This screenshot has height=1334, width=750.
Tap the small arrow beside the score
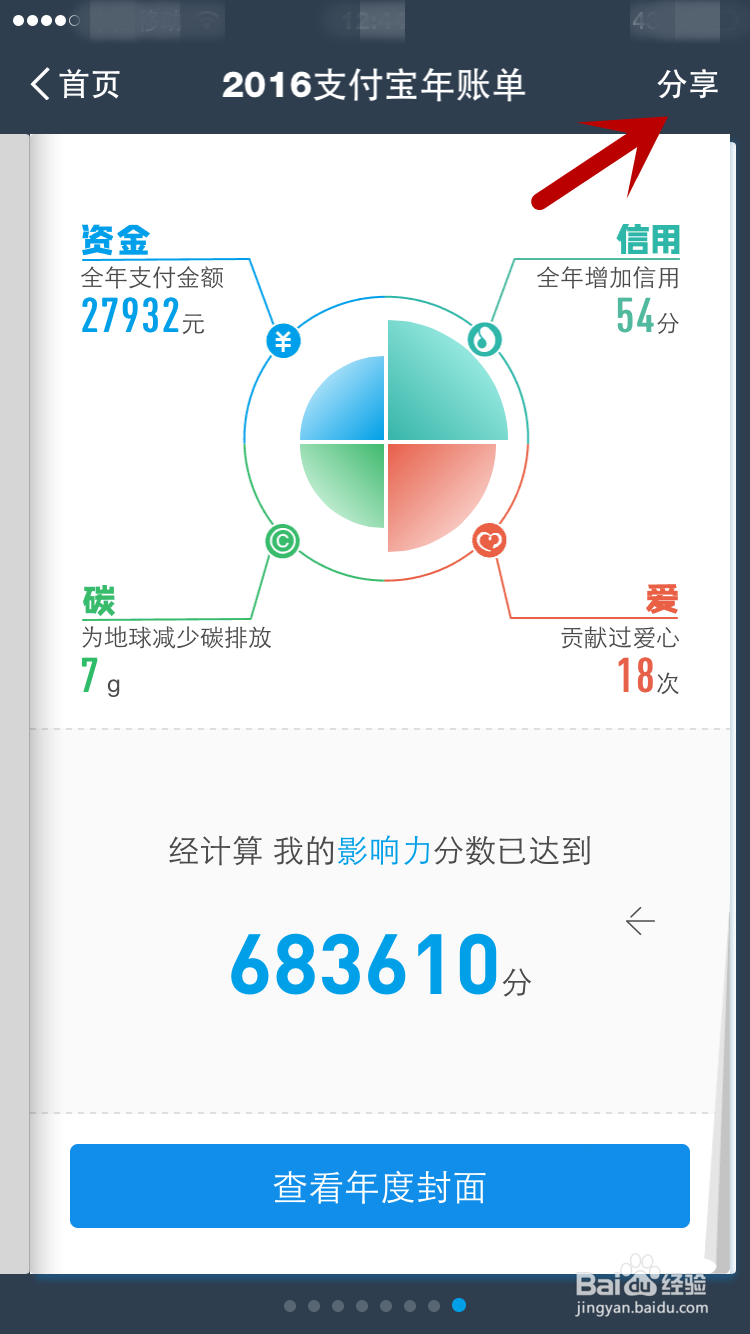coord(639,921)
